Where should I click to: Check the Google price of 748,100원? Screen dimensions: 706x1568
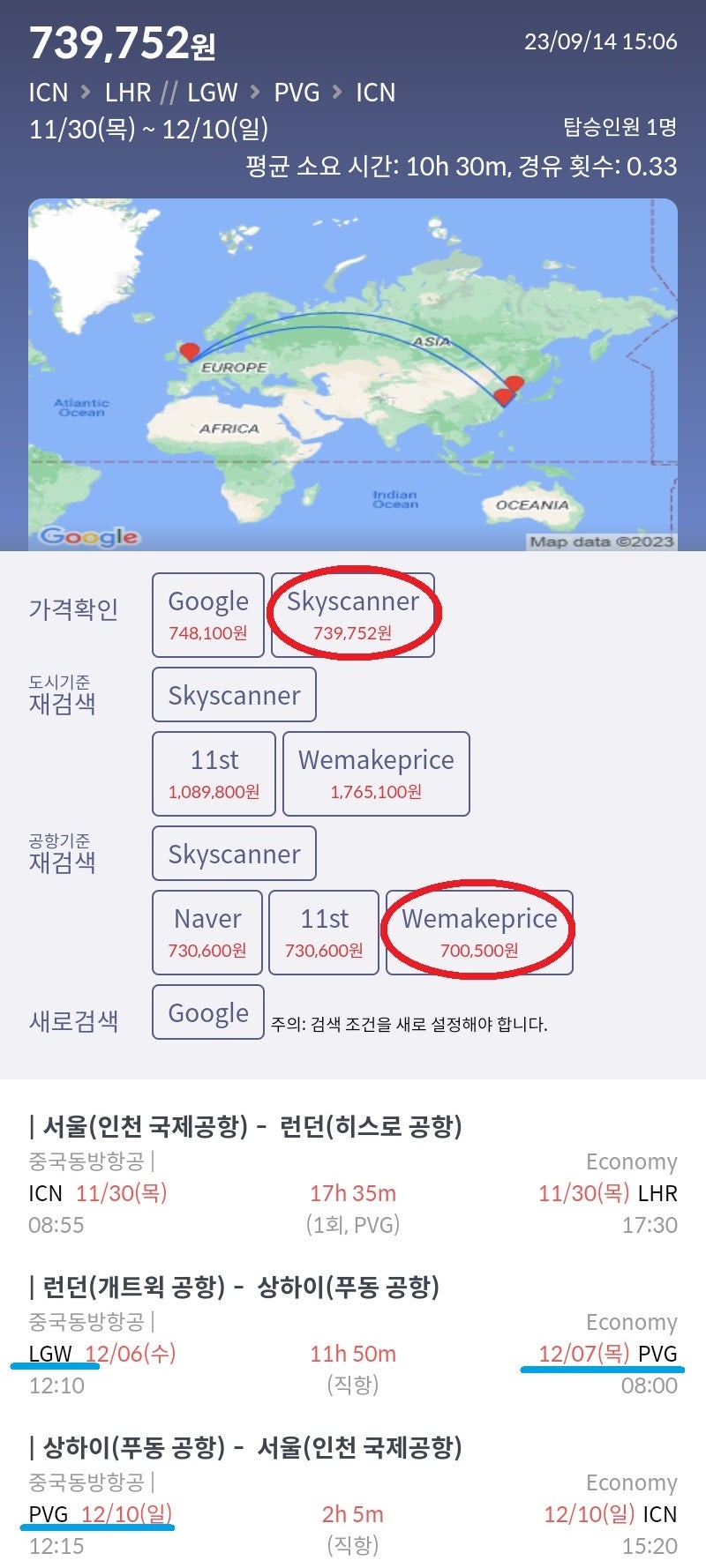(x=208, y=615)
